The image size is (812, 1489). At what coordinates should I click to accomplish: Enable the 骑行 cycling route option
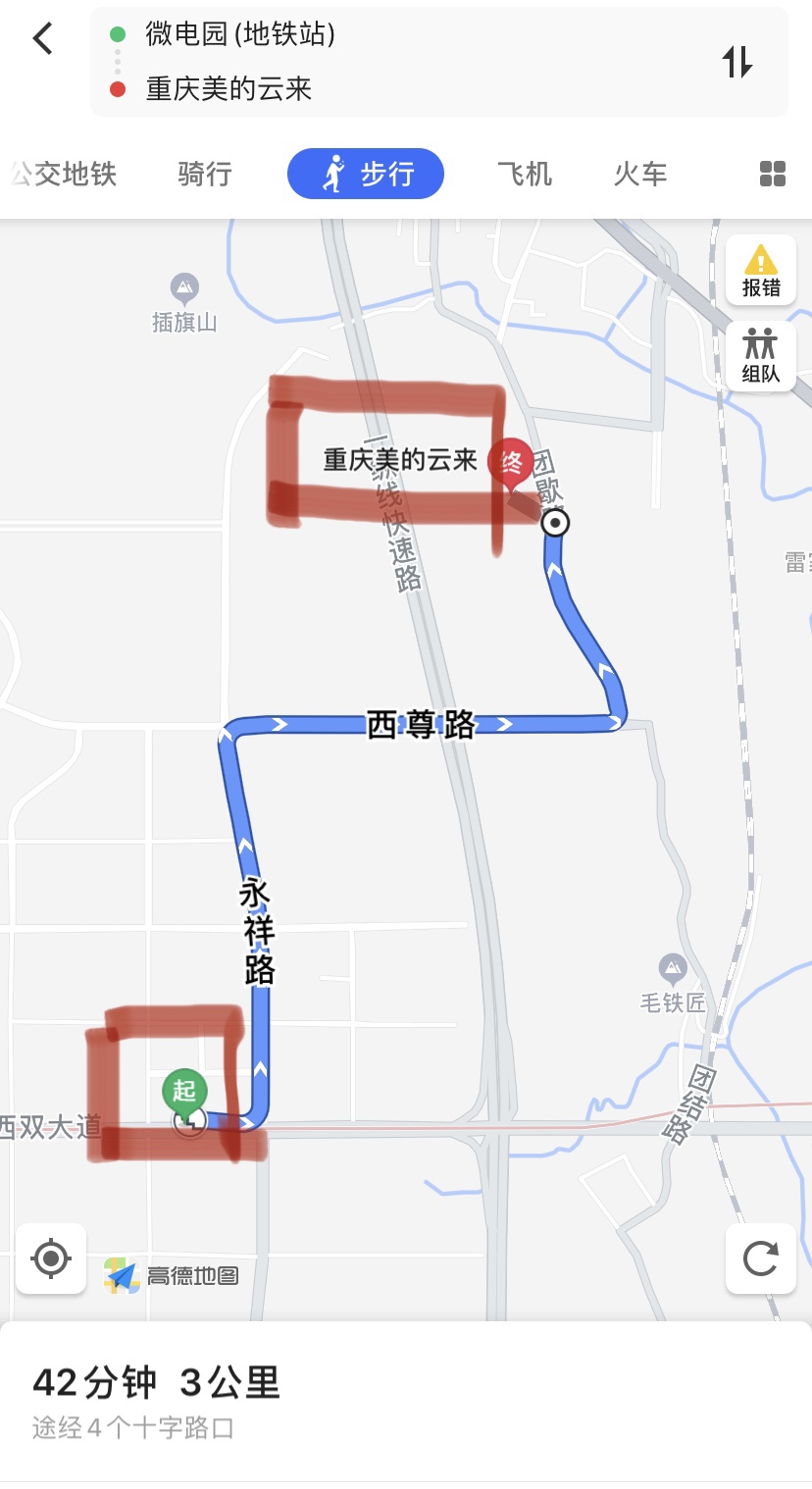pos(203,173)
